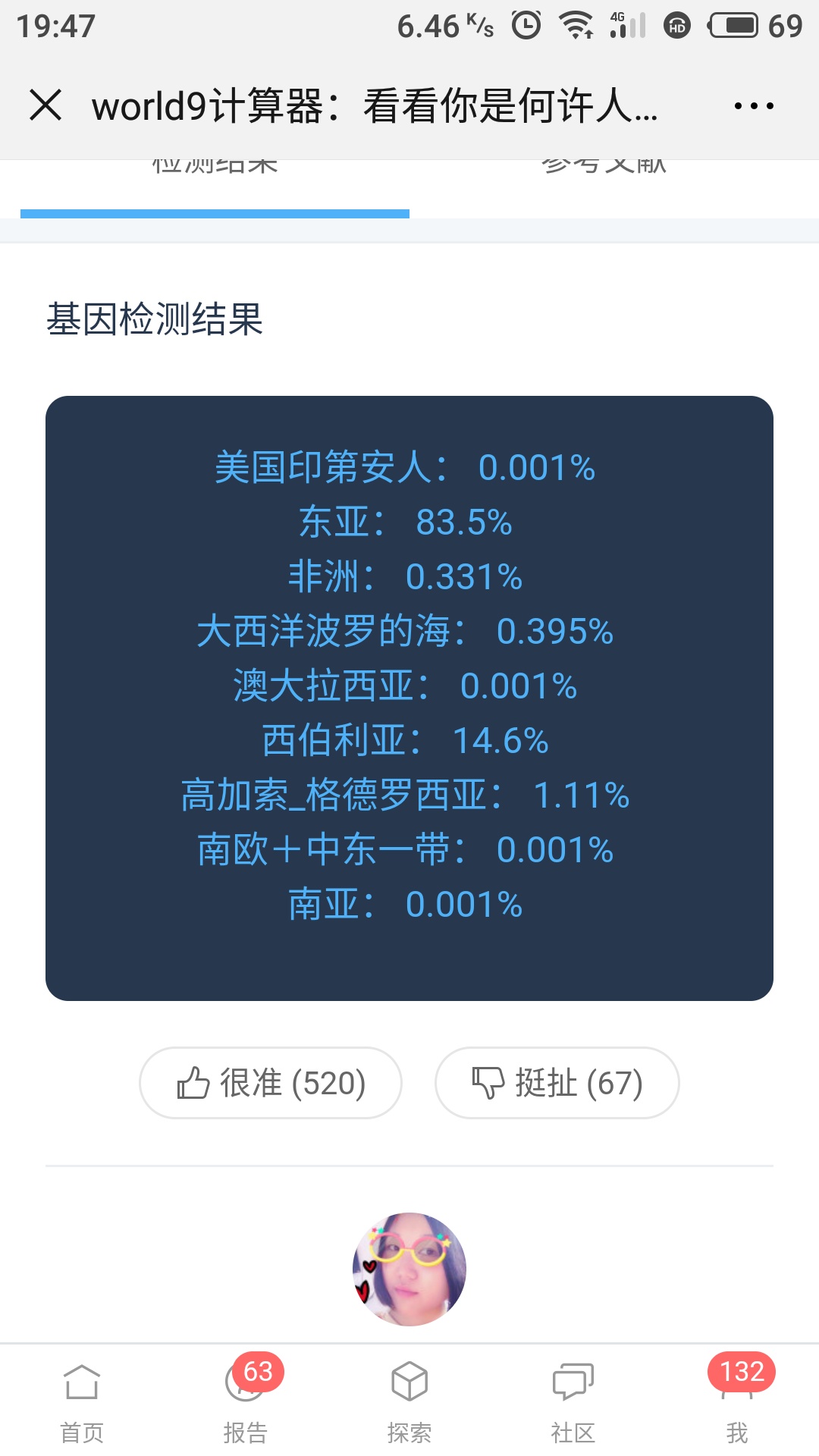Open the user avatar profile
This screenshot has height=1456, width=819.
[409, 1269]
